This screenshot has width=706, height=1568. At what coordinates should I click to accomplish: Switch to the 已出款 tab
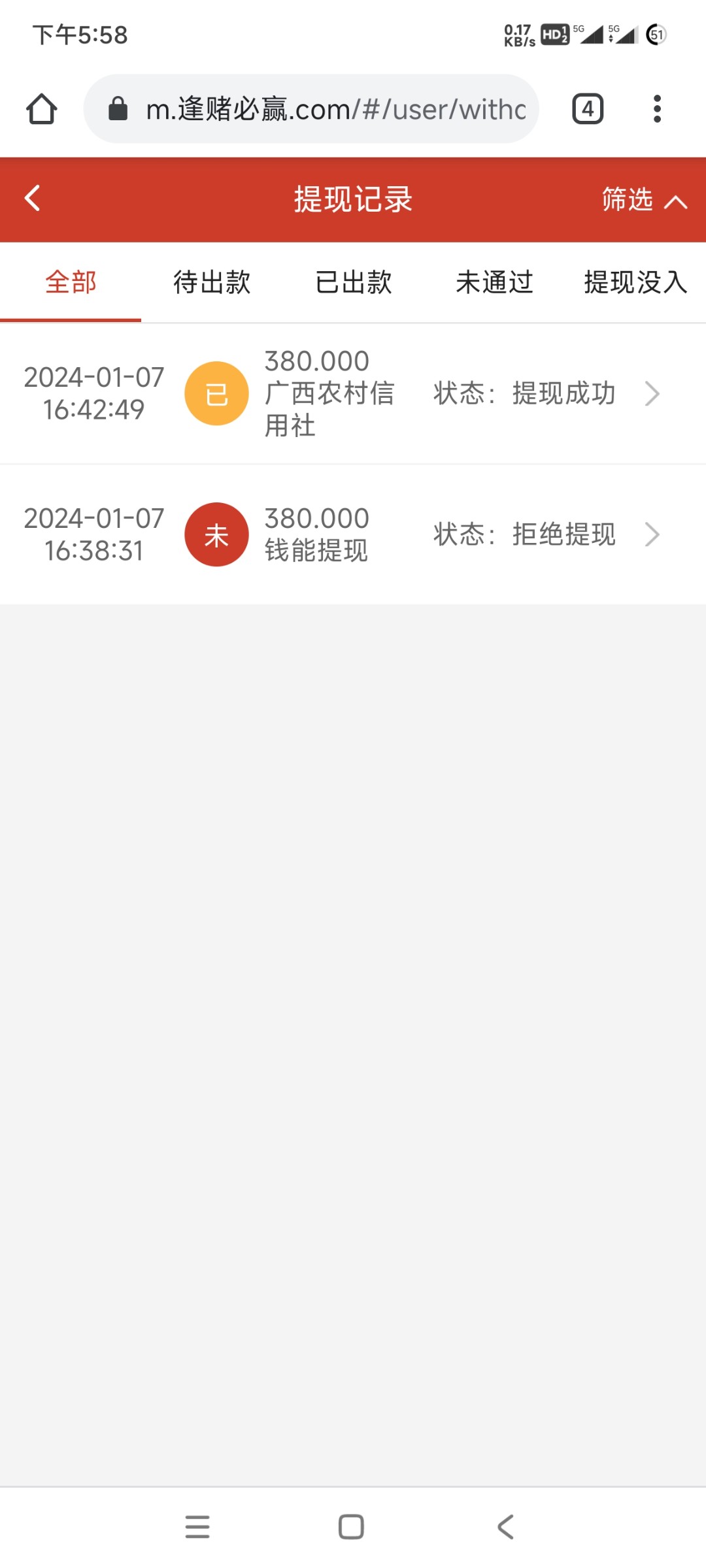(x=352, y=282)
